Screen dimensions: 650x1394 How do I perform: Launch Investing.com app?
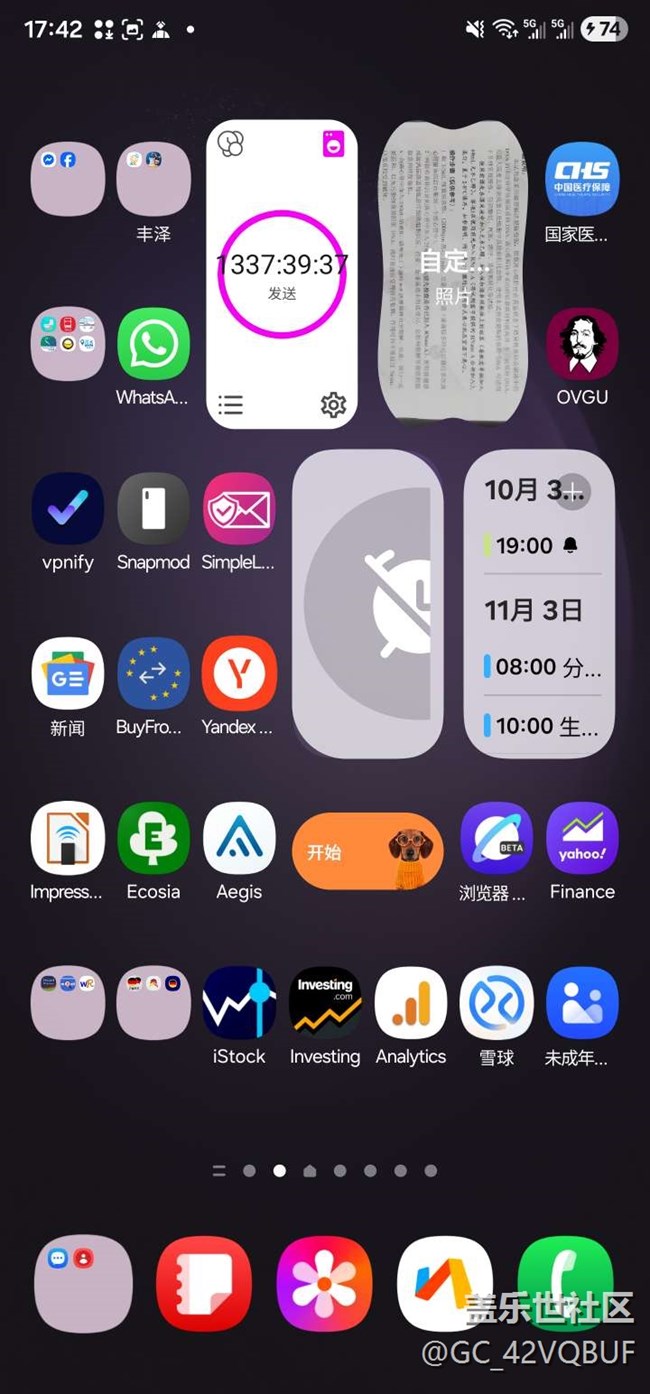click(x=325, y=1003)
